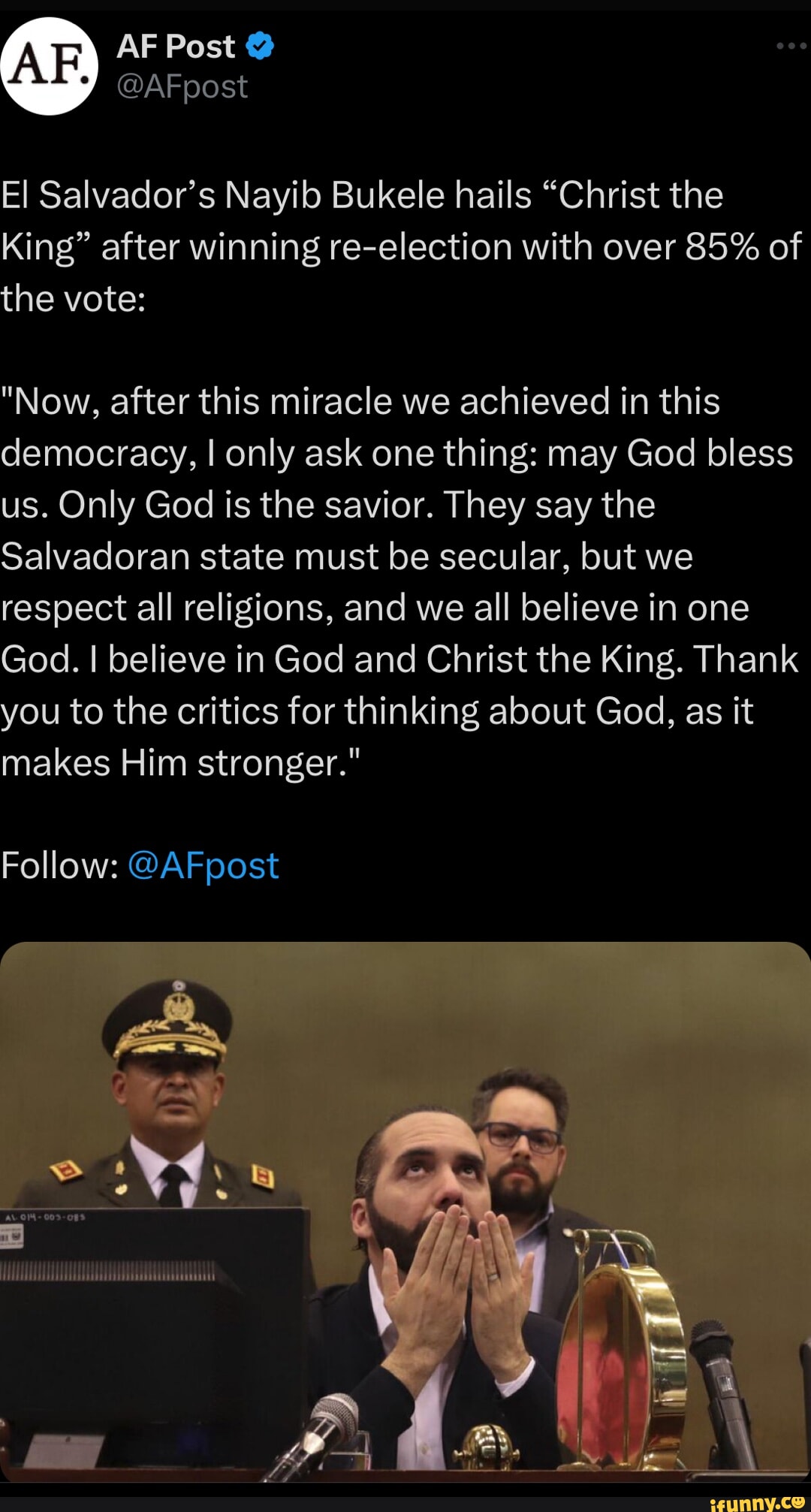
Task: Open the tweet options via the more menu
Action: coord(787,45)
